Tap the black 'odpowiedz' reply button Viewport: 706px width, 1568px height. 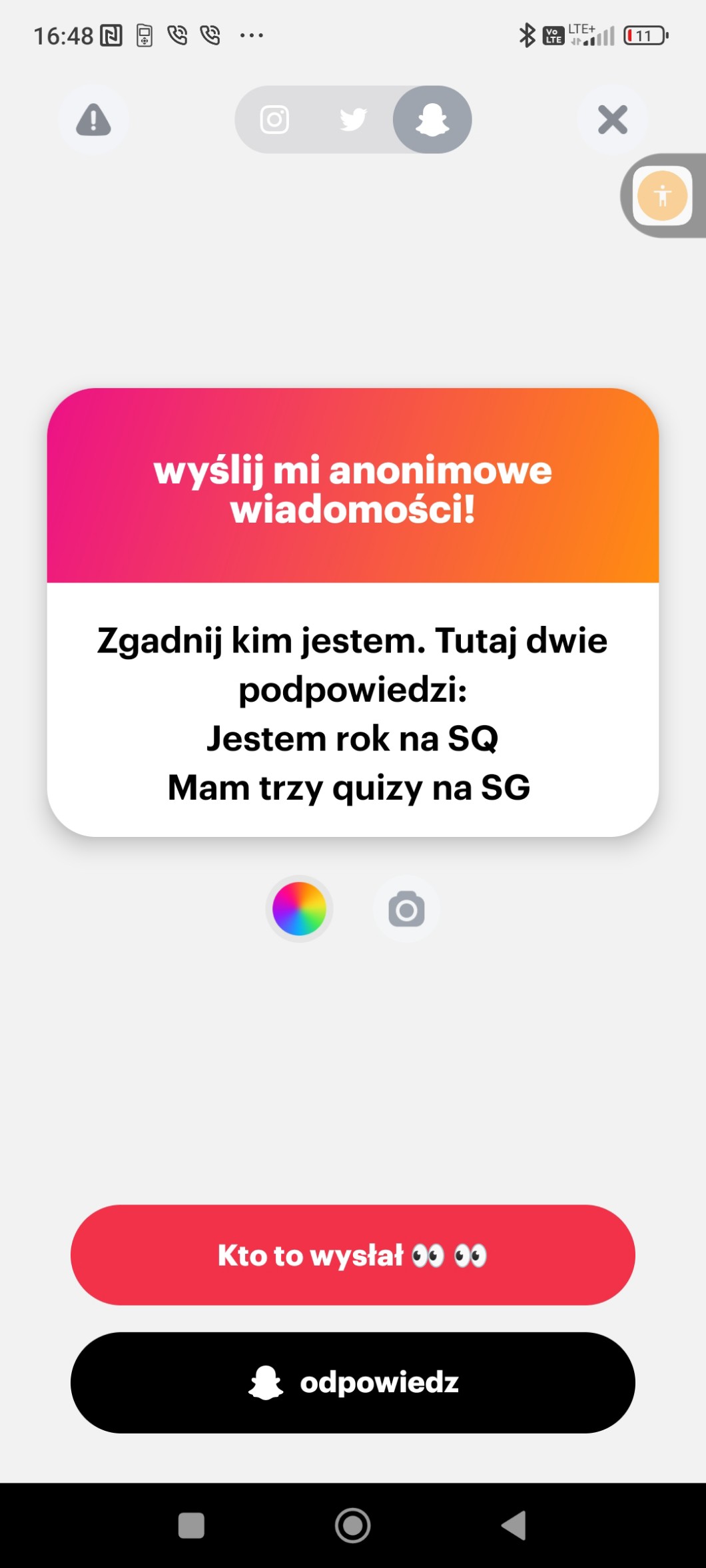click(353, 1383)
